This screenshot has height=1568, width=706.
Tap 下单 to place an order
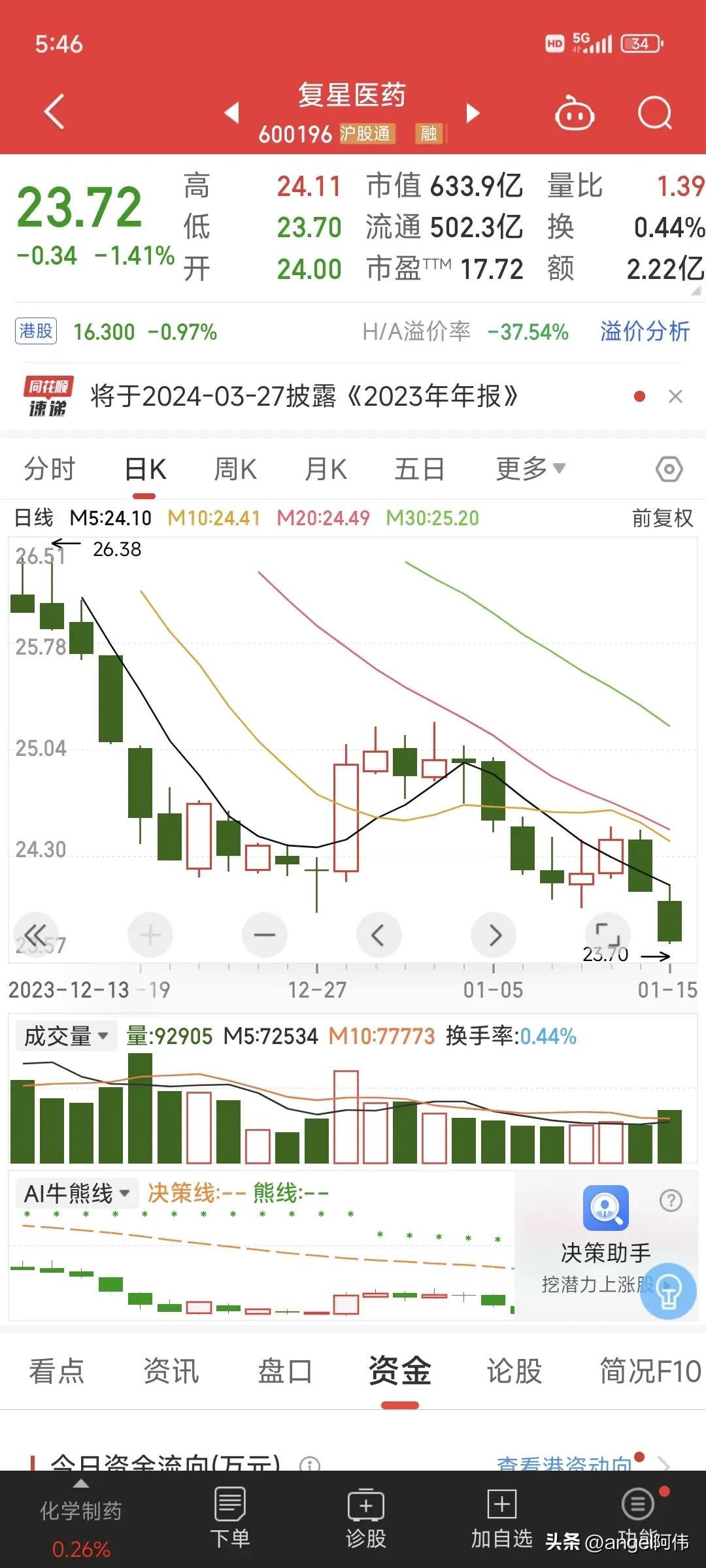230,1519
